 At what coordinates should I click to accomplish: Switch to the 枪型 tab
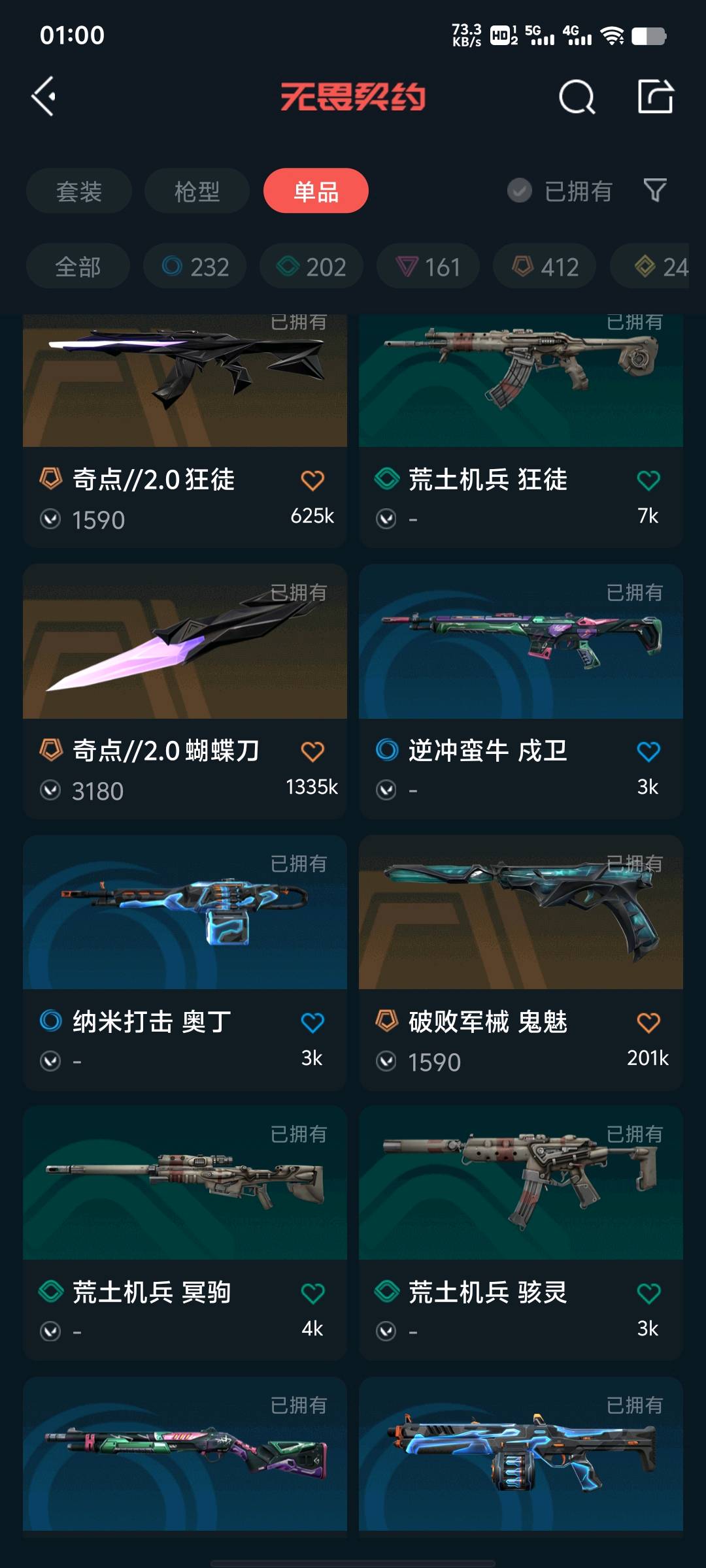(x=197, y=191)
